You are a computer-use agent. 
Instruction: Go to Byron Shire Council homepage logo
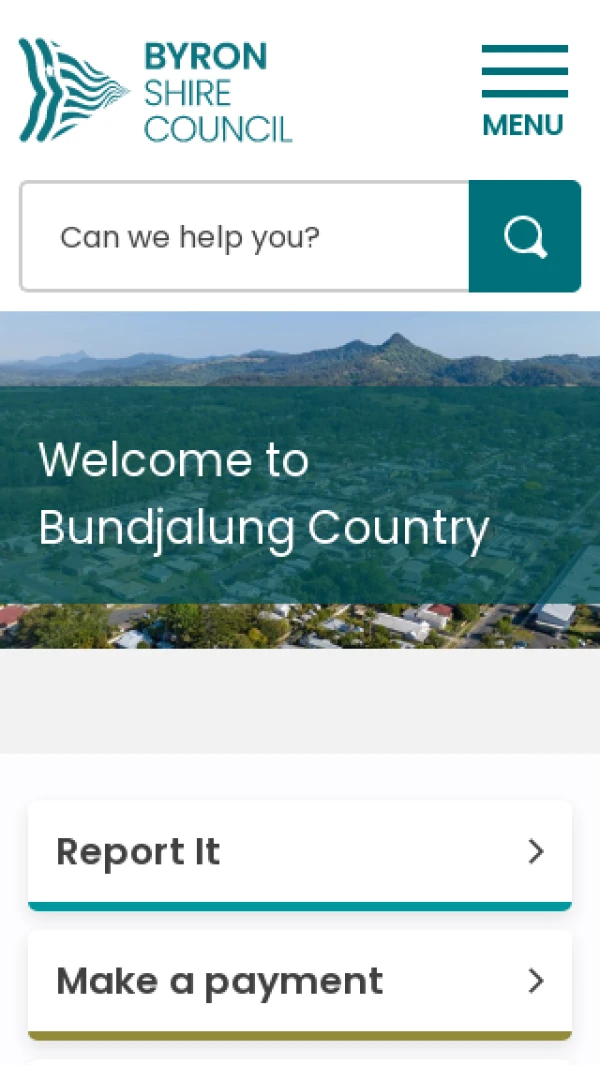(x=156, y=91)
